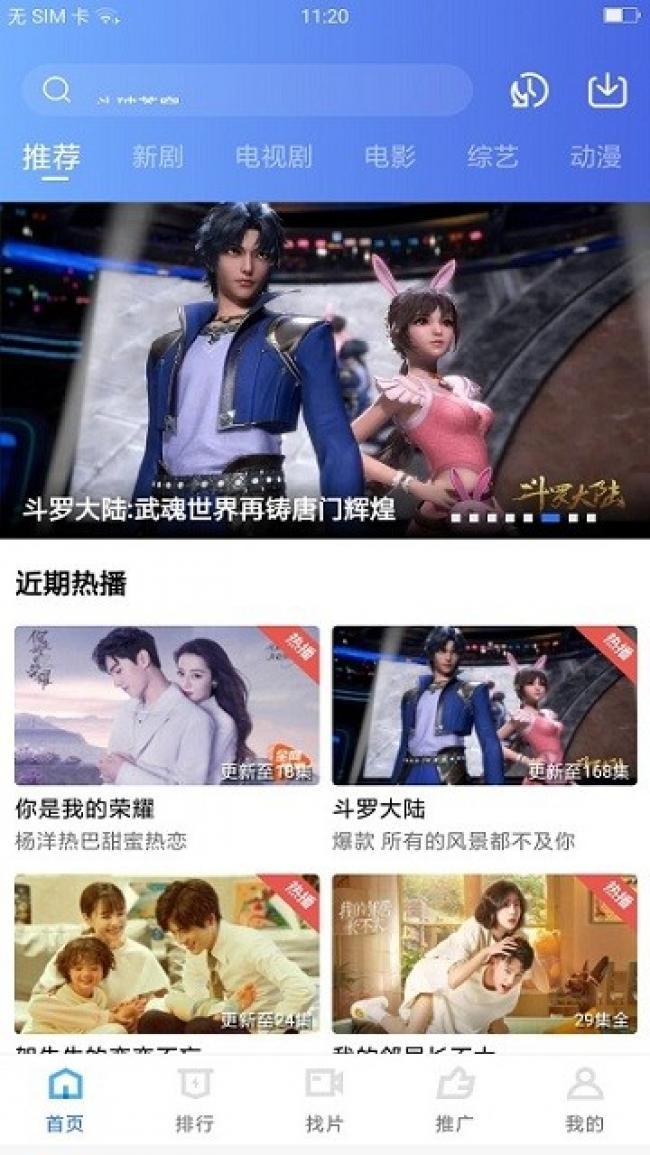Screen dimensions: 650x1155
Task: Switch to the 推广 bottom tab
Action: pyautogui.click(x=455, y=1100)
